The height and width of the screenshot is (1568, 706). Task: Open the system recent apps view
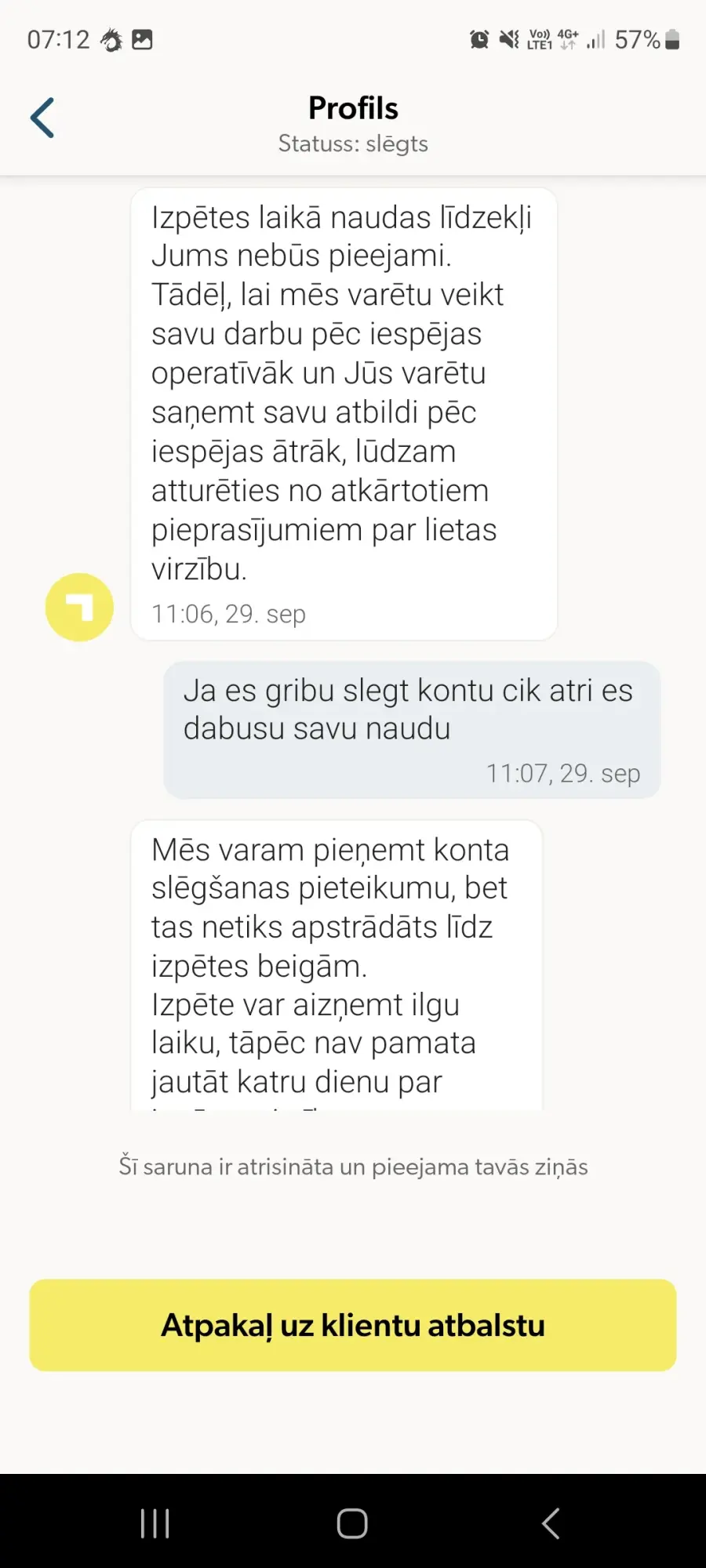155,1523
